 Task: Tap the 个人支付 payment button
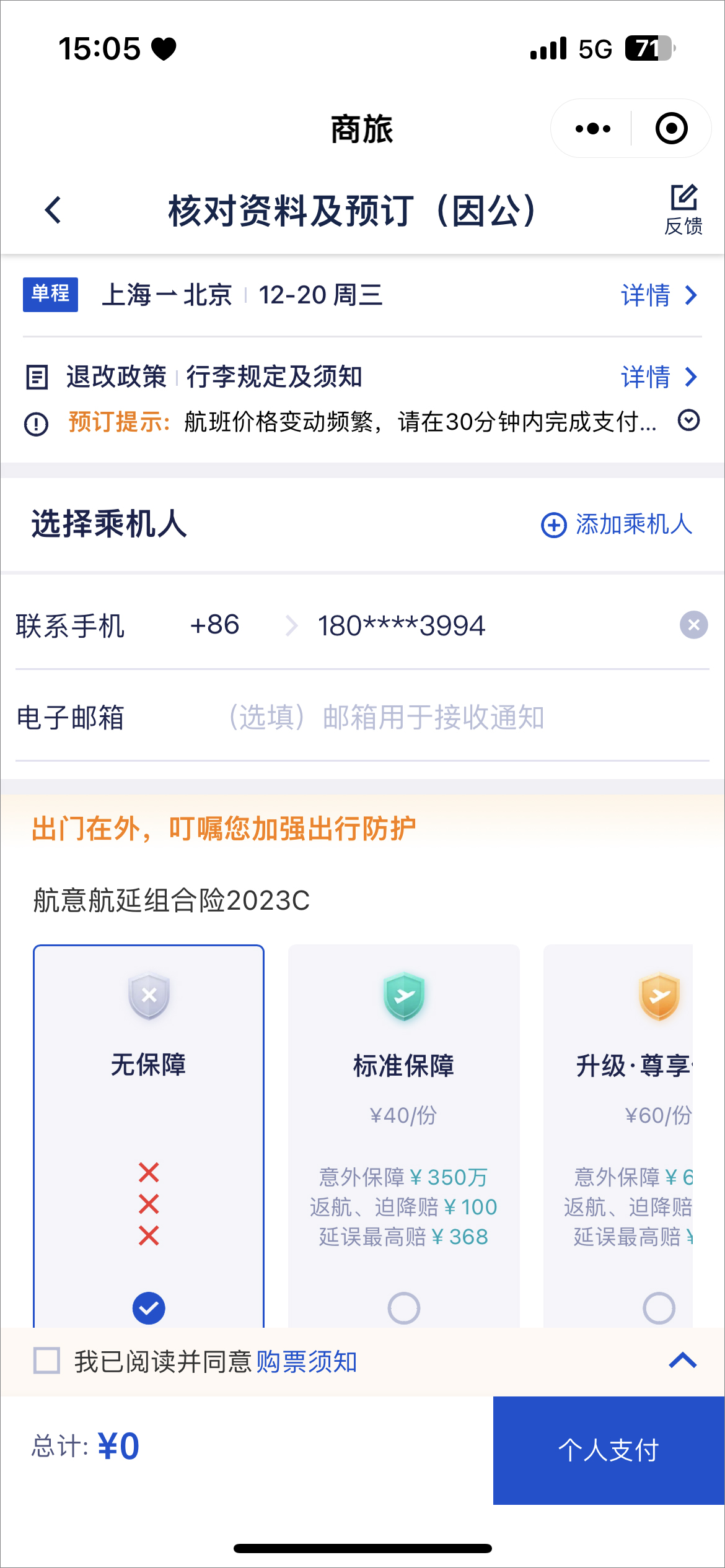click(x=609, y=1447)
